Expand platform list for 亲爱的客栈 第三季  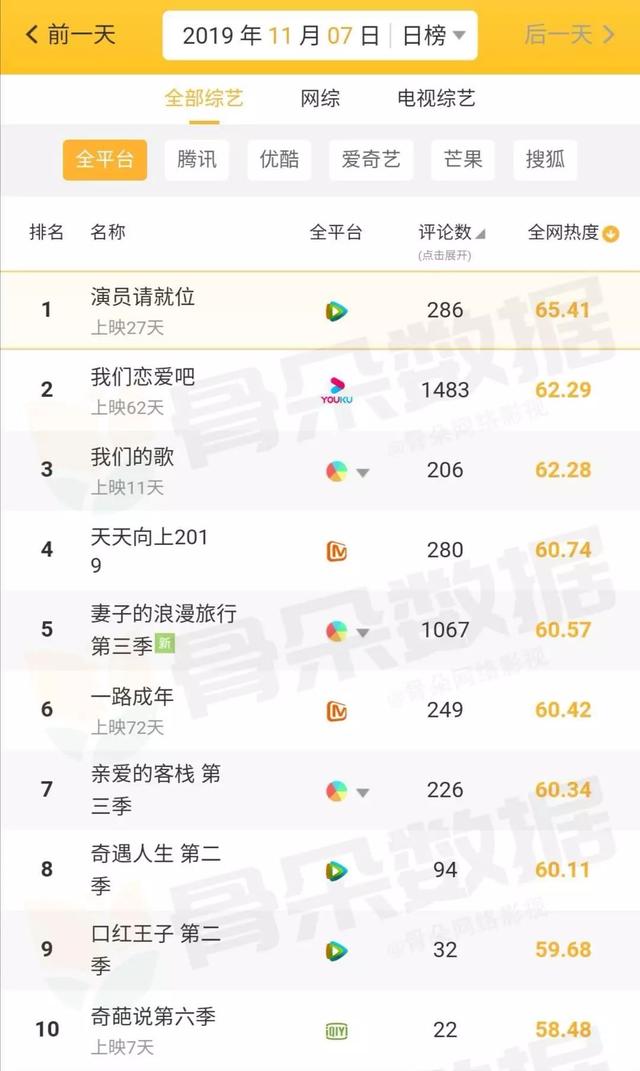coord(363,792)
